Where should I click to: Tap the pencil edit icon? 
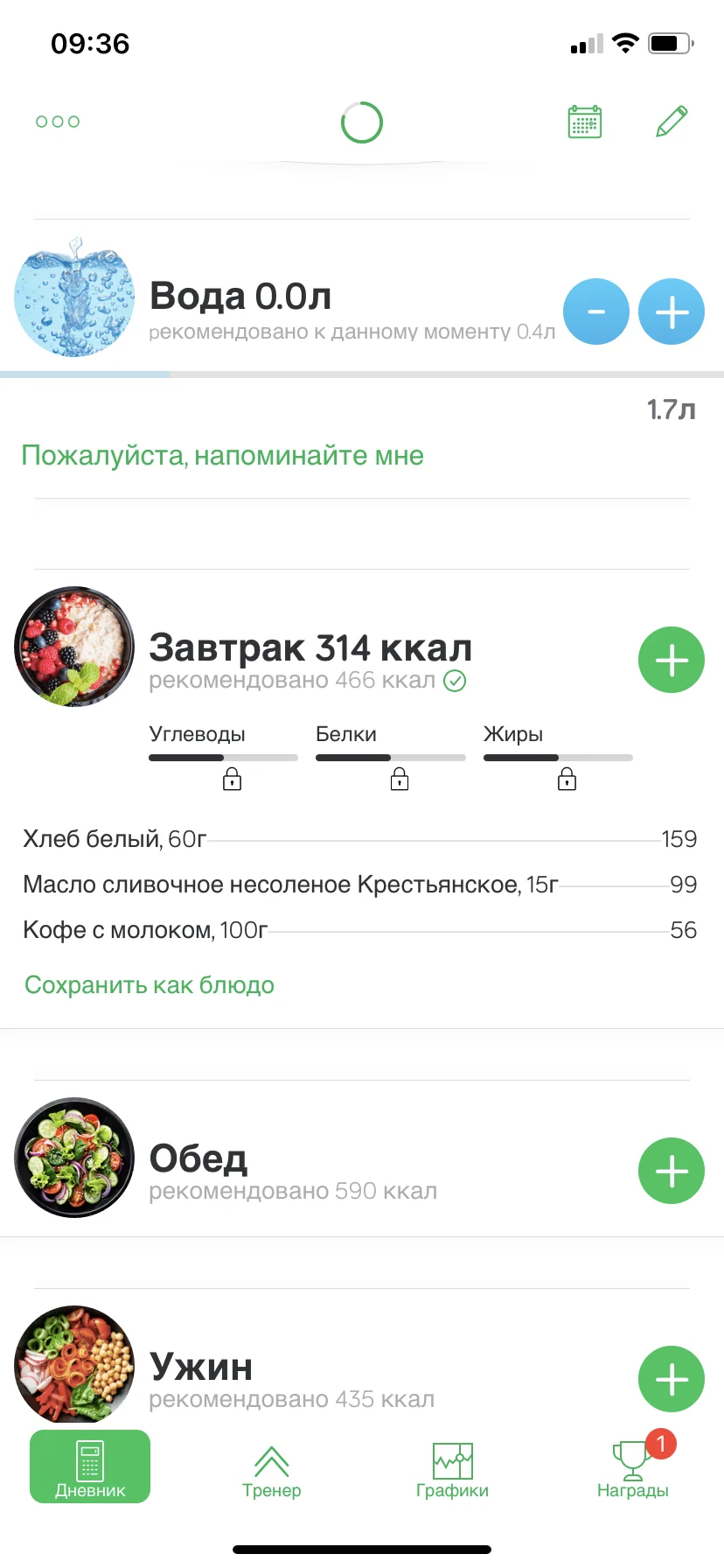(x=672, y=122)
